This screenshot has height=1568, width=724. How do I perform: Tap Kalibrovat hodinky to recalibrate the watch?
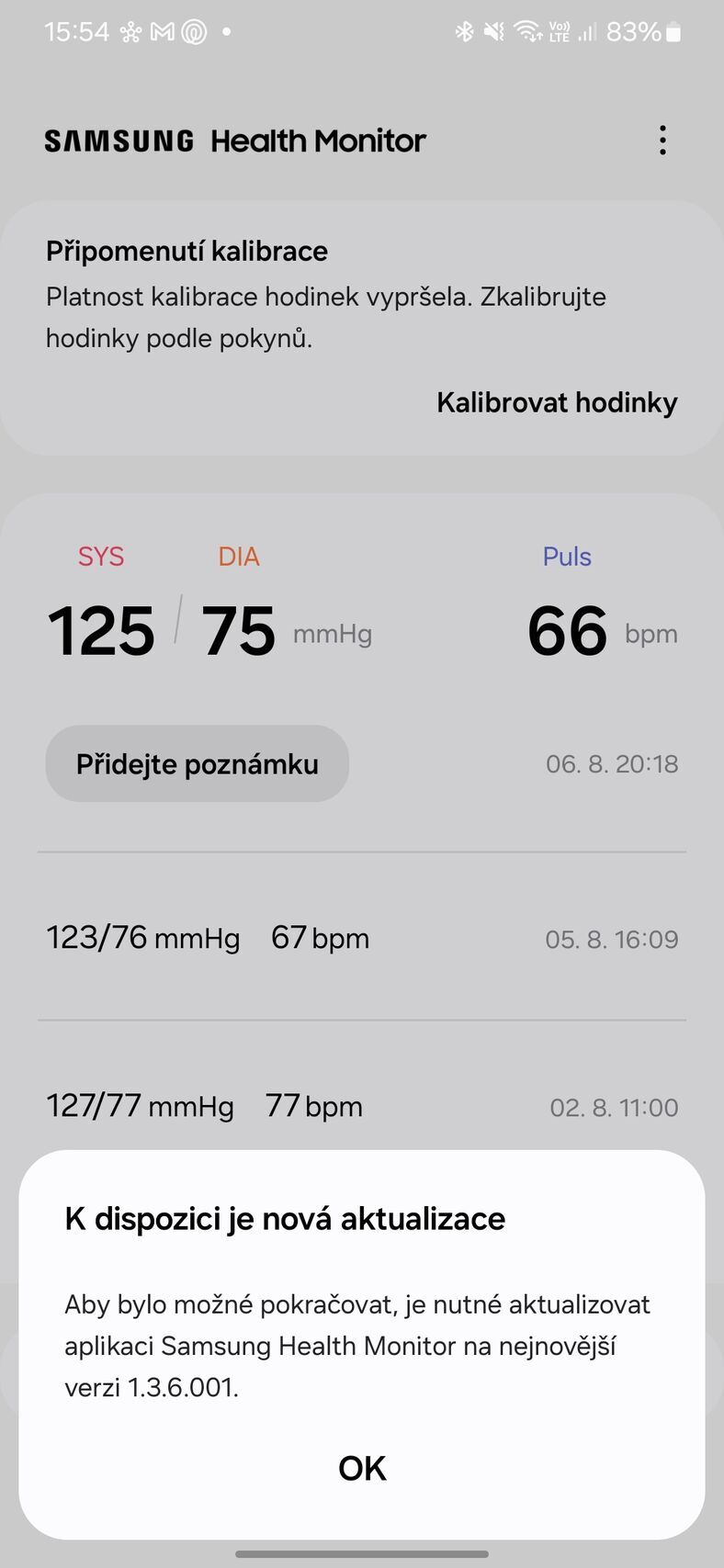coord(557,402)
